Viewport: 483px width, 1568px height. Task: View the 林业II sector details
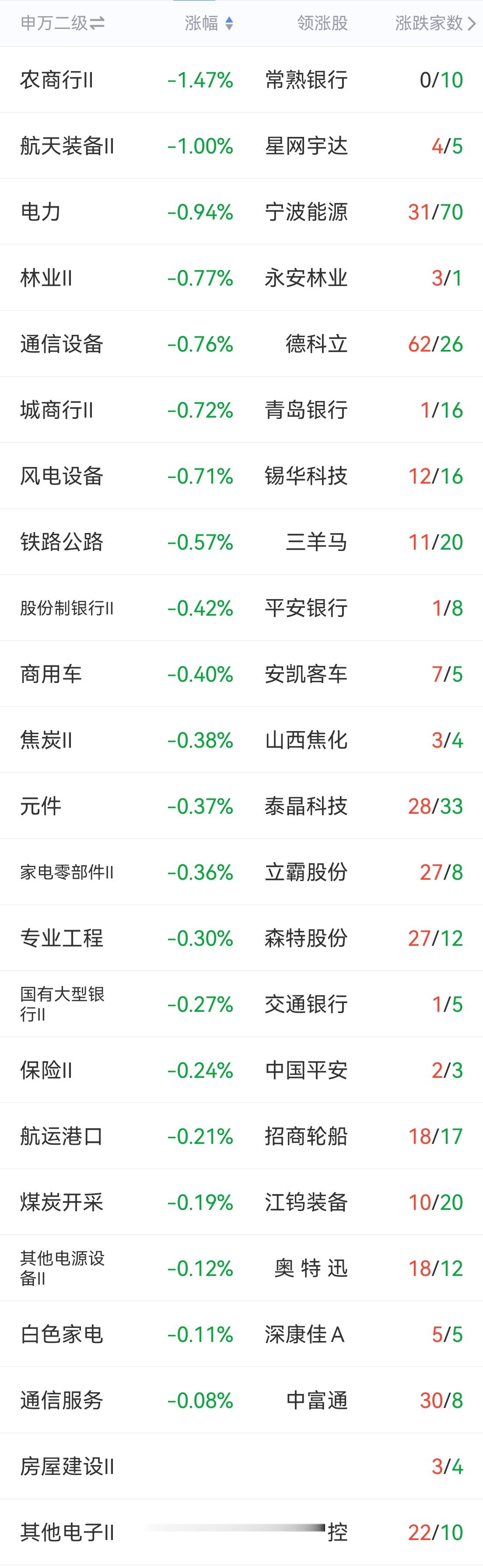tap(241, 278)
